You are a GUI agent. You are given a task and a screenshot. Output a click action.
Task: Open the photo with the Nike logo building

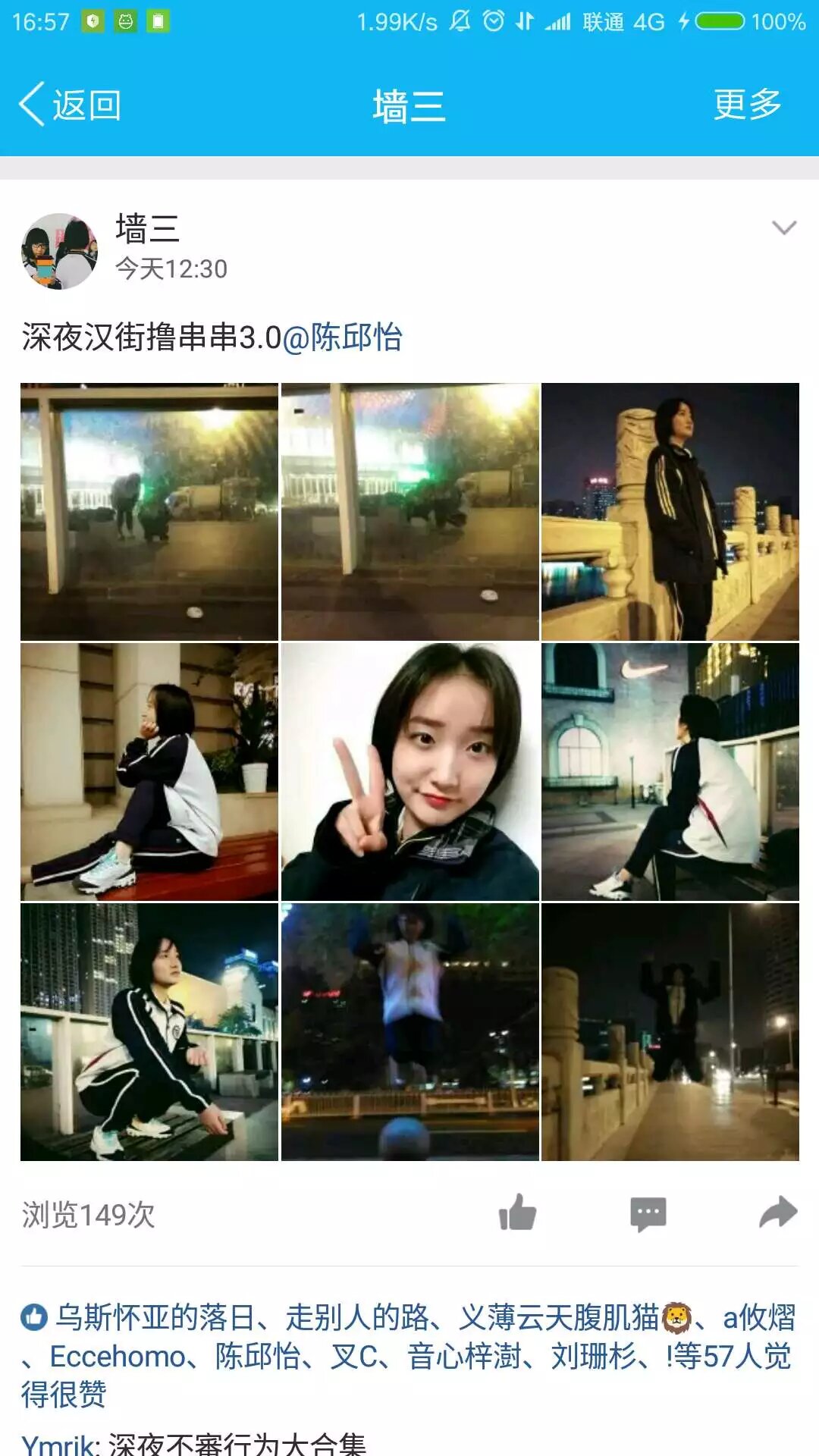click(x=670, y=772)
